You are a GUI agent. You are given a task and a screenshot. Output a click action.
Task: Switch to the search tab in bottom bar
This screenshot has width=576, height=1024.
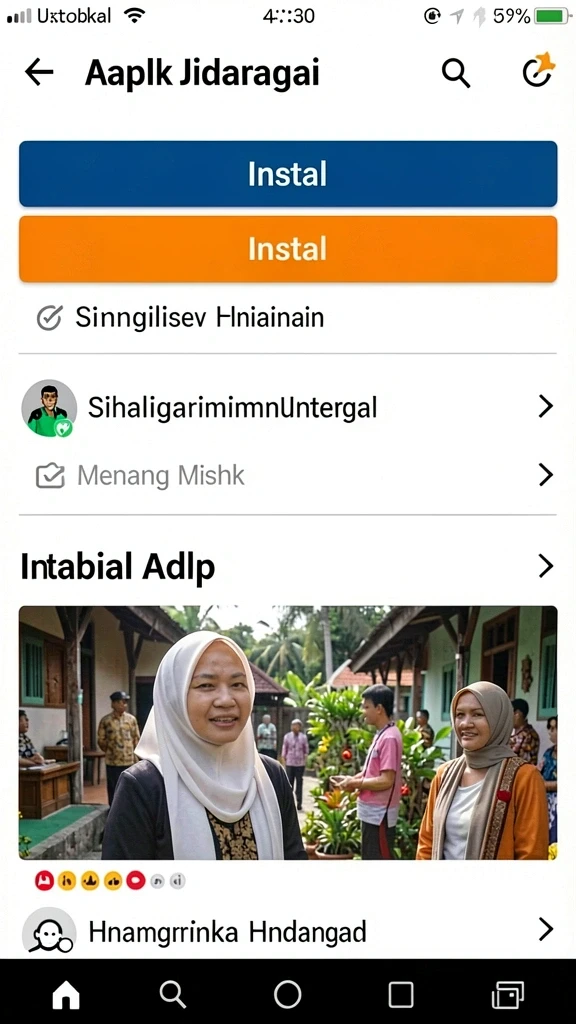click(x=173, y=995)
